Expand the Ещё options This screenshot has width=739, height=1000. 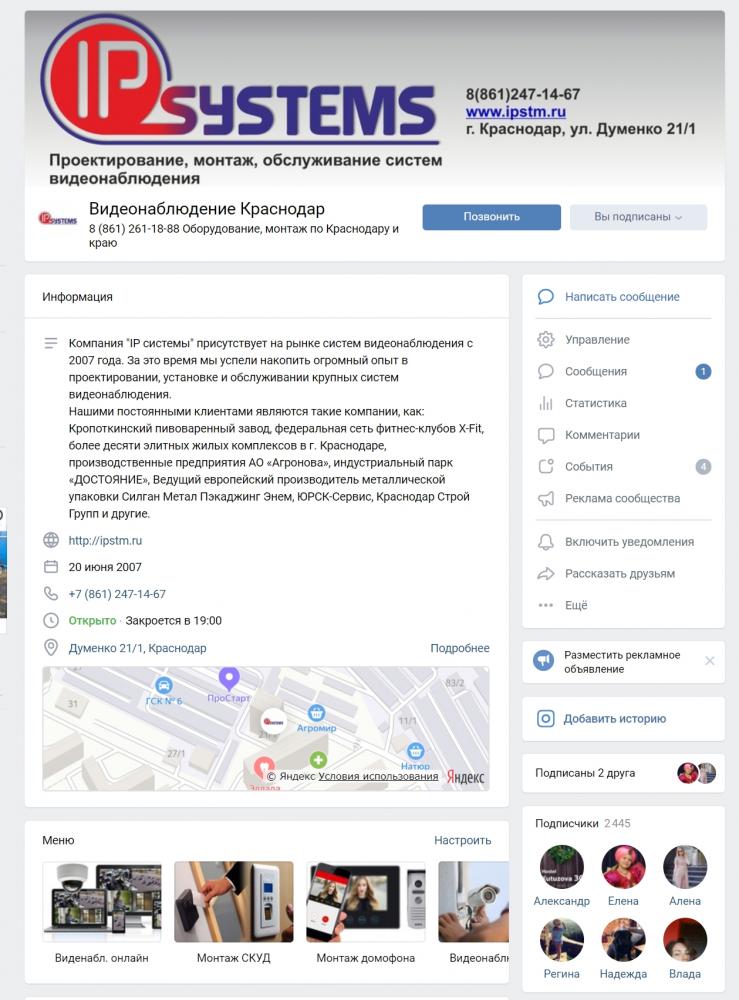[x=576, y=605]
